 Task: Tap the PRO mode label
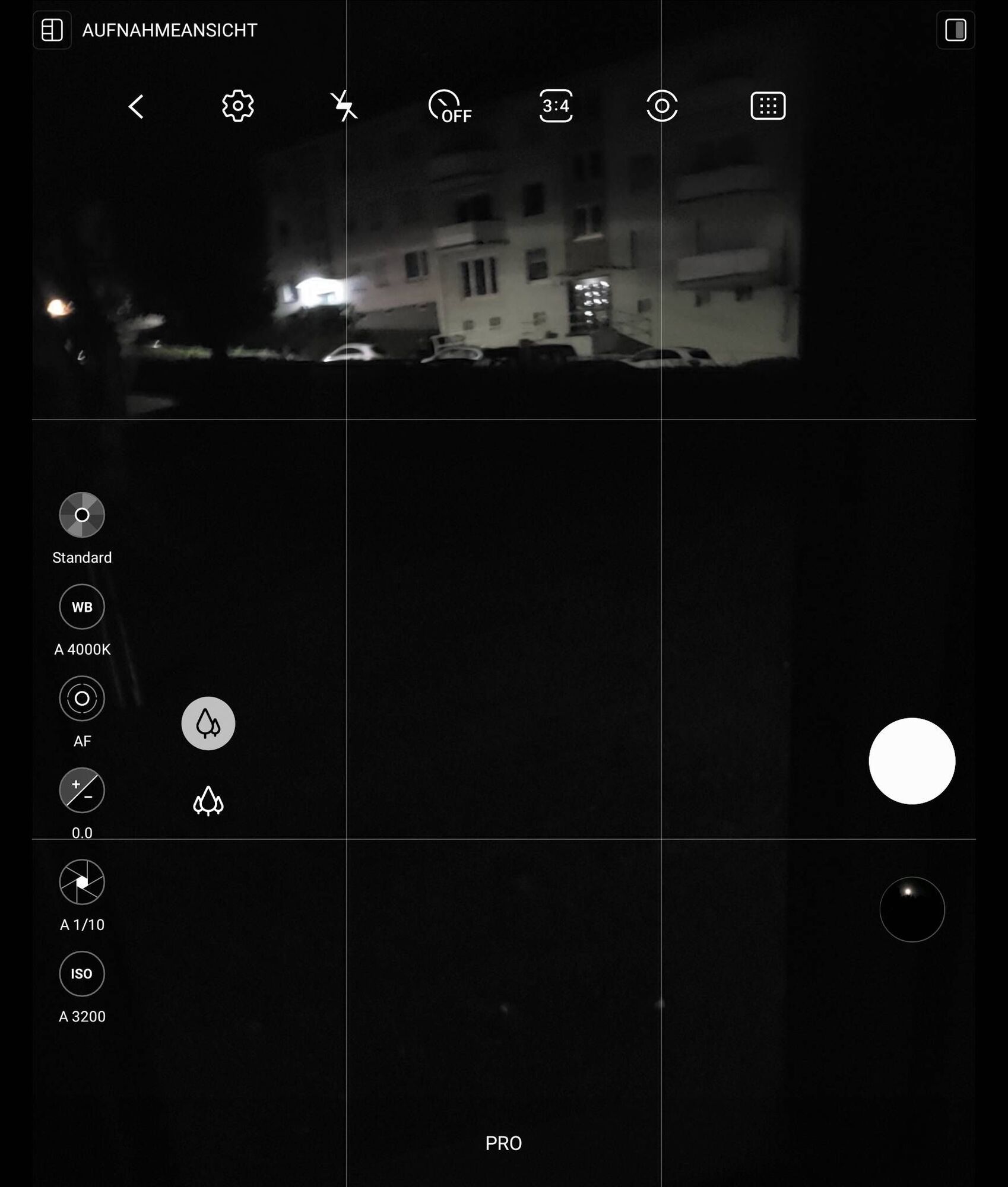pos(503,1143)
